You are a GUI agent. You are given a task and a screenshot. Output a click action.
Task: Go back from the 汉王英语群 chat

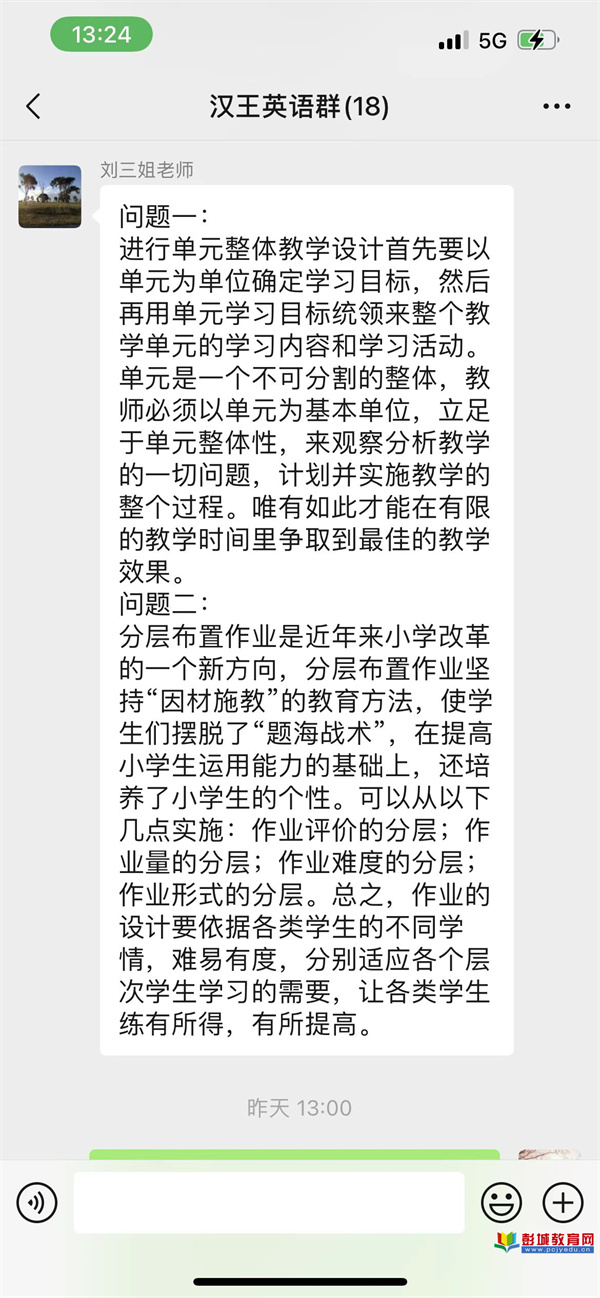coord(33,107)
